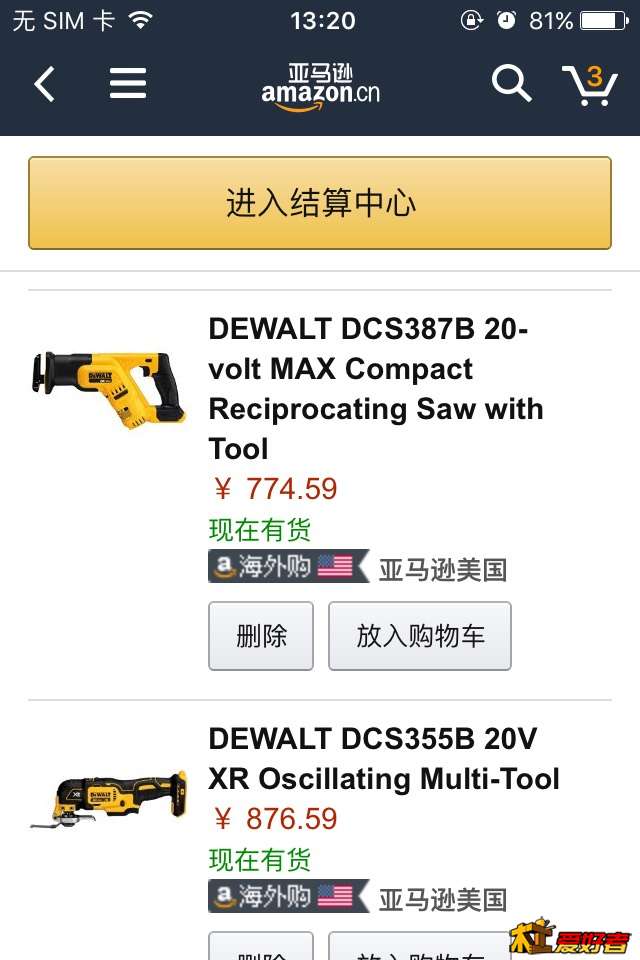Viewport: 640px width, 960px height.
Task: Go back using the header arrow
Action: [44, 85]
